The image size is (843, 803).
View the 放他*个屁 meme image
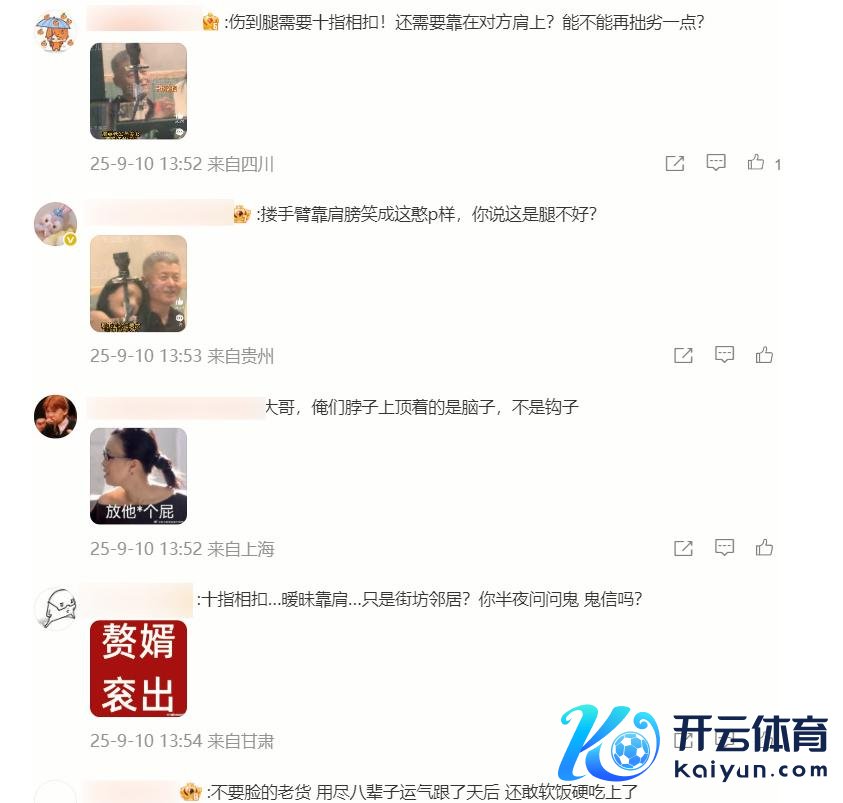(x=138, y=476)
